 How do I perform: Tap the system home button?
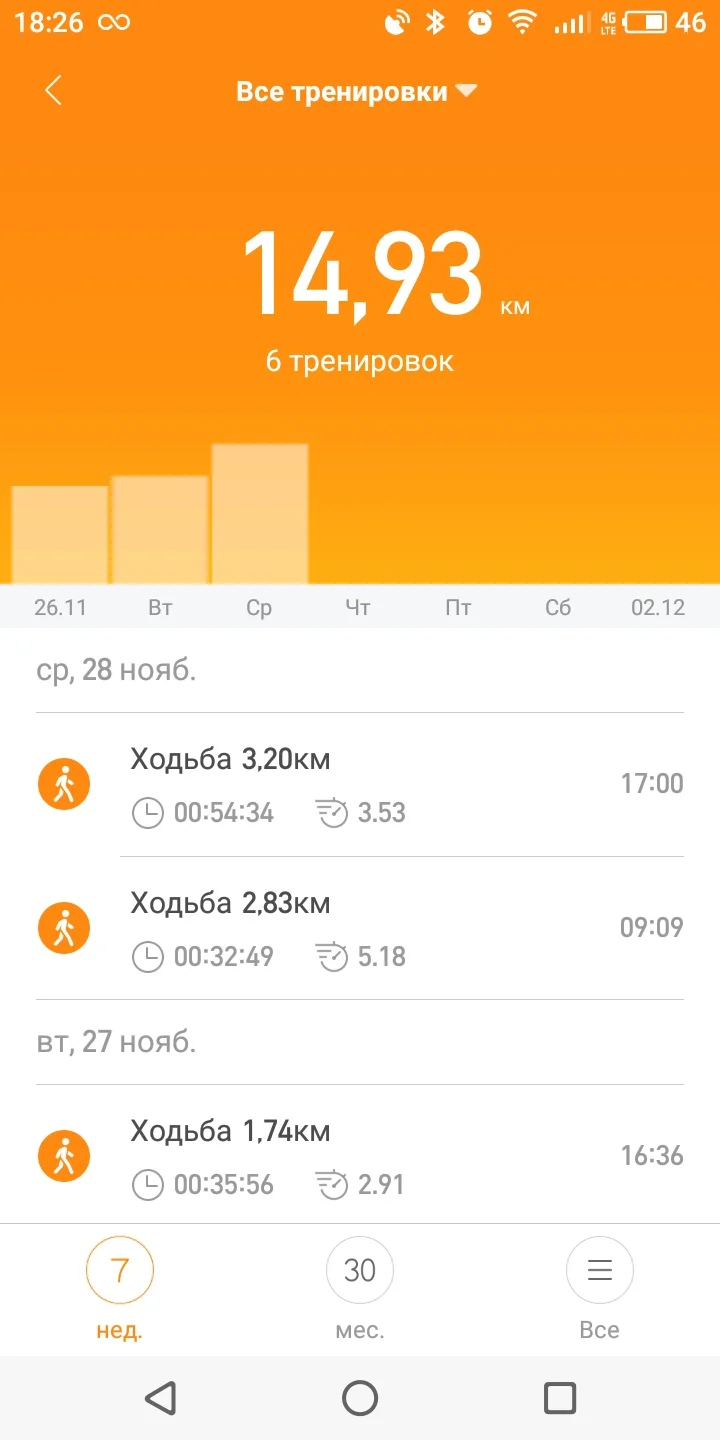point(360,1397)
